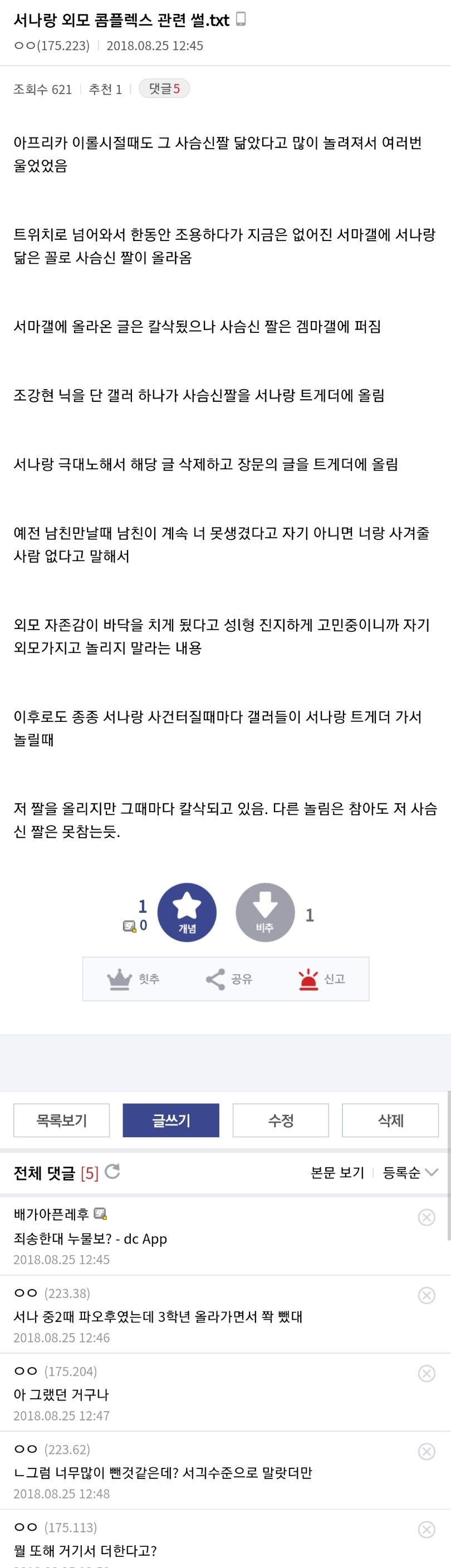Image resolution: width=451 pixels, height=1568 pixels.
Task: Open the post list via 목록보기
Action: point(61,1120)
